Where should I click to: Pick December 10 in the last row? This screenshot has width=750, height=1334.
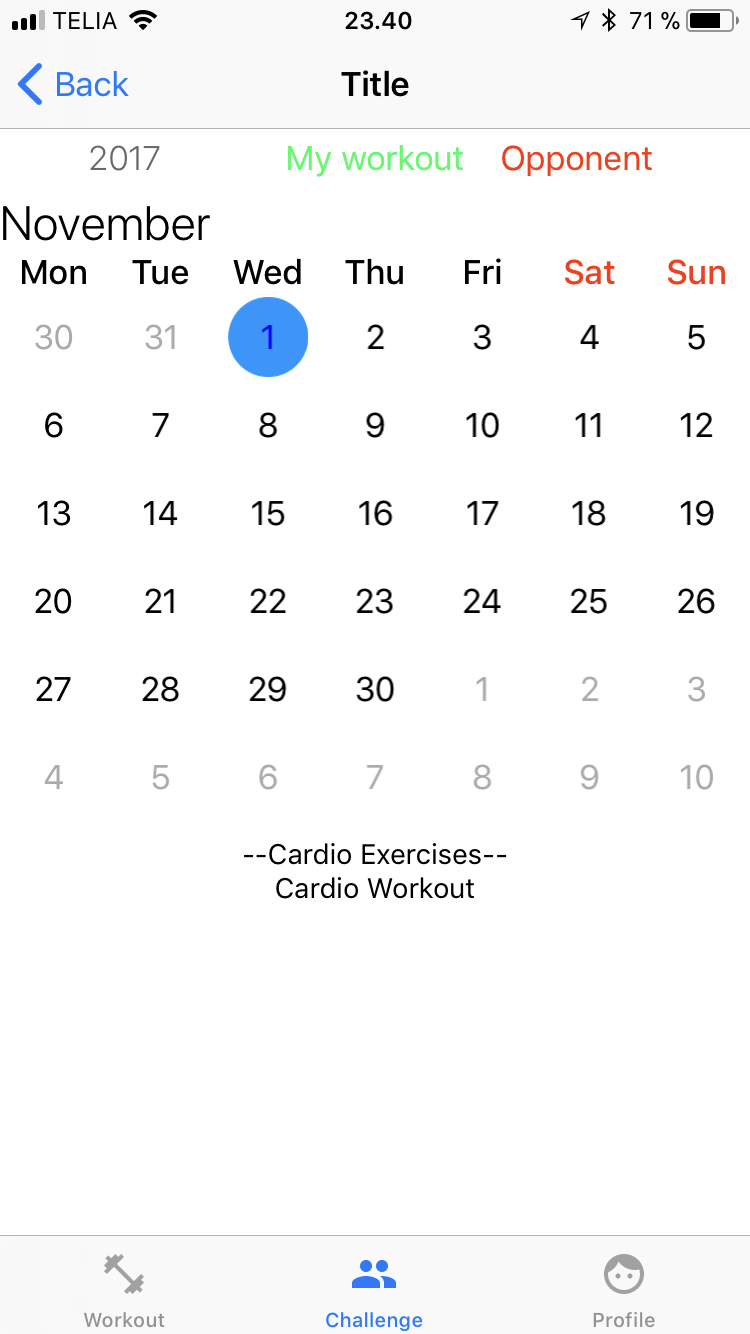pyautogui.click(x=696, y=777)
